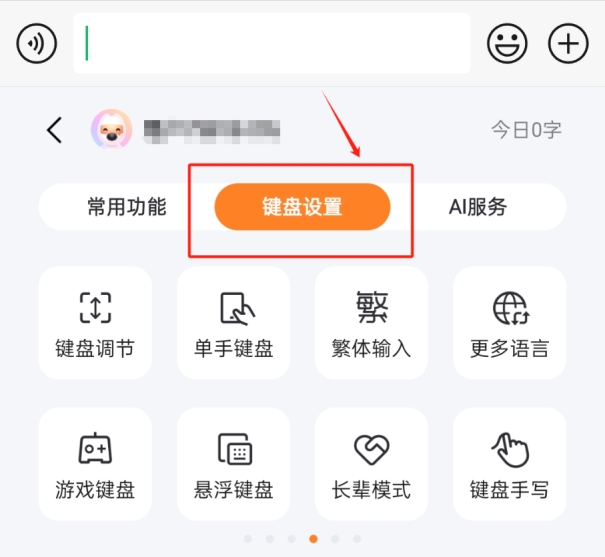Open 键盘调节 keyboard adjustment
The width and height of the screenshot is (605, 557).
coord(95,323)
